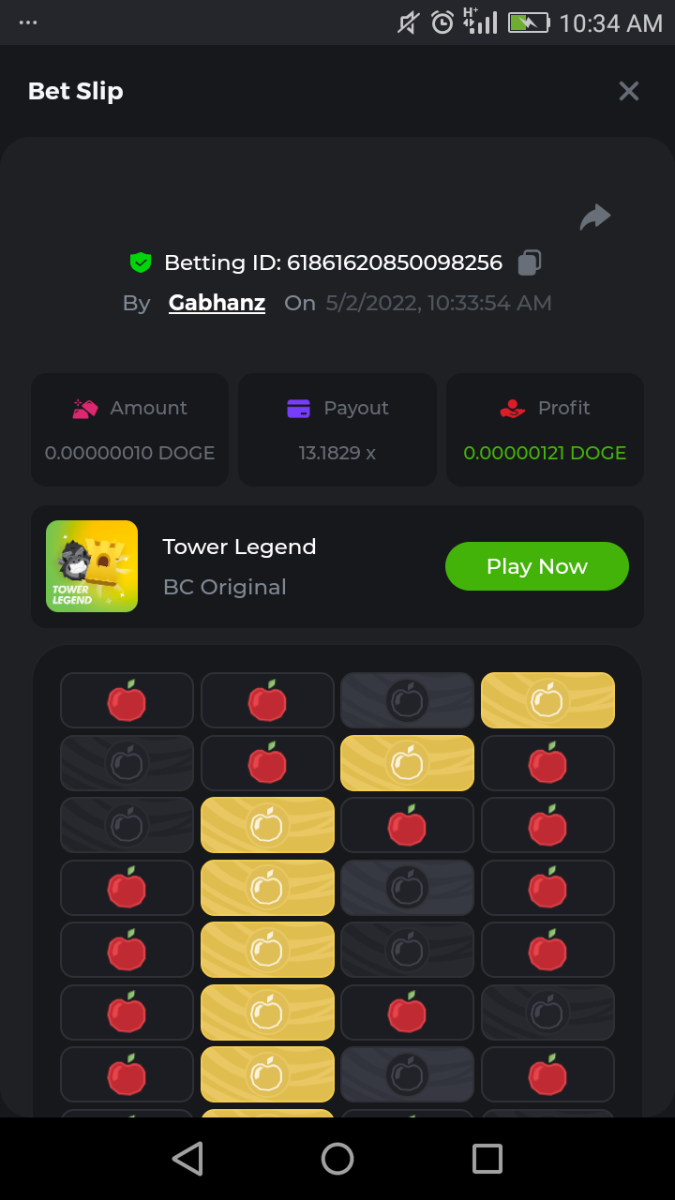Go to the home screen
Image resolution: width=675 pixels, height=1200 pixels.
coord(337,1158)
